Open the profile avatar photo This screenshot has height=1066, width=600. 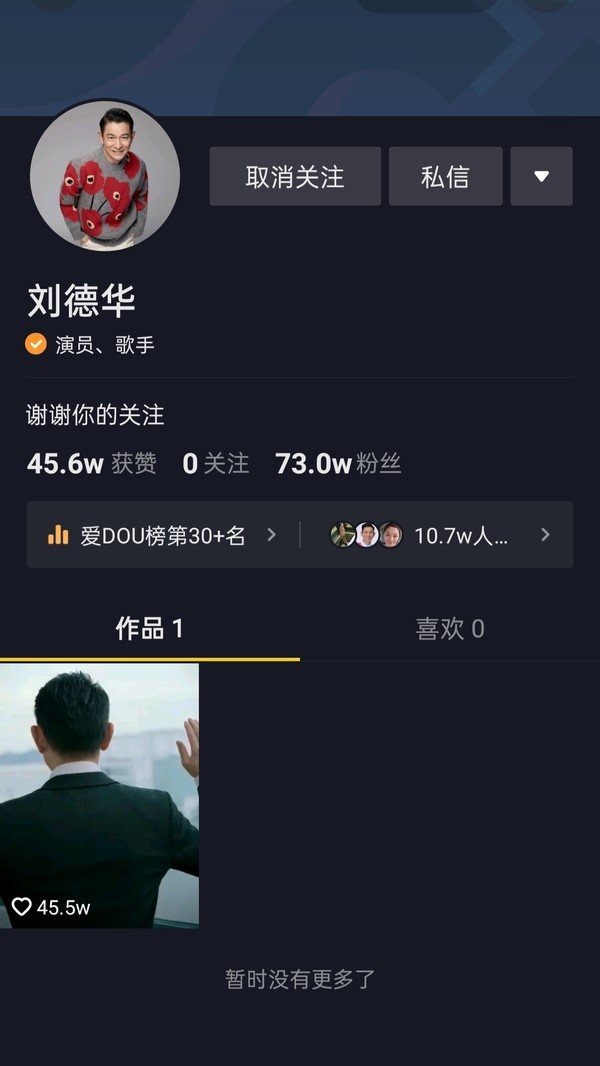click(105, 175)
